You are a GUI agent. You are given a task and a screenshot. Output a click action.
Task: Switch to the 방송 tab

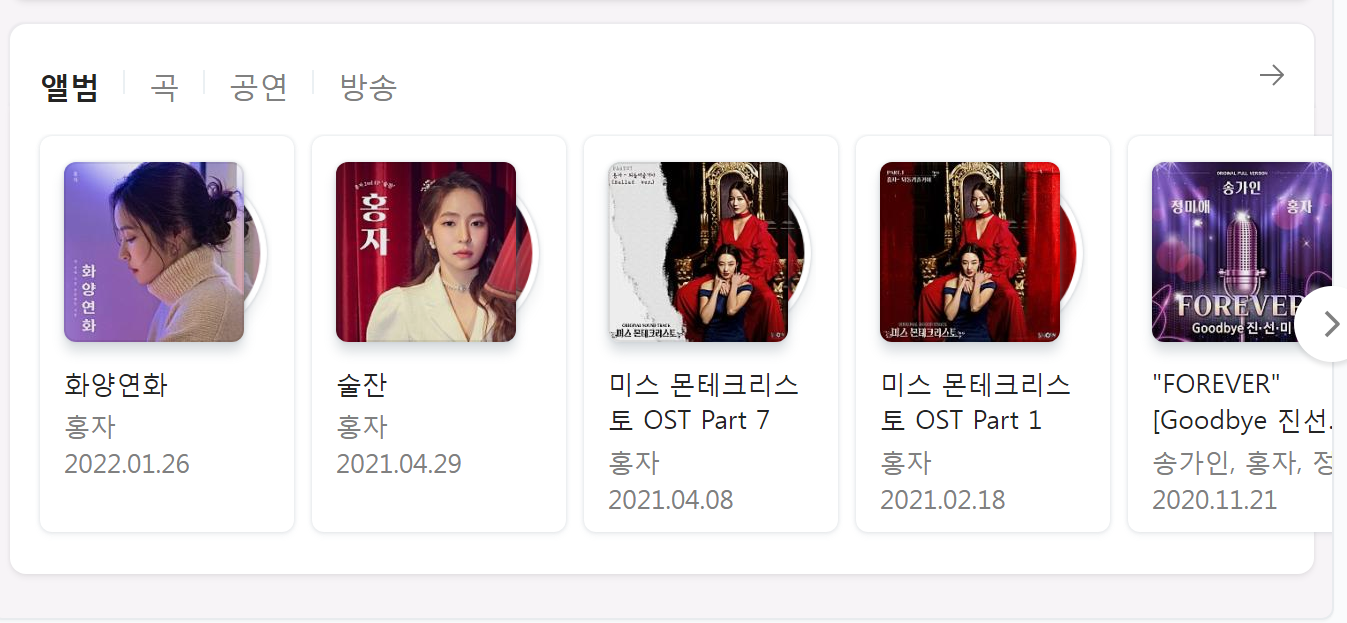tap(368, 87)
